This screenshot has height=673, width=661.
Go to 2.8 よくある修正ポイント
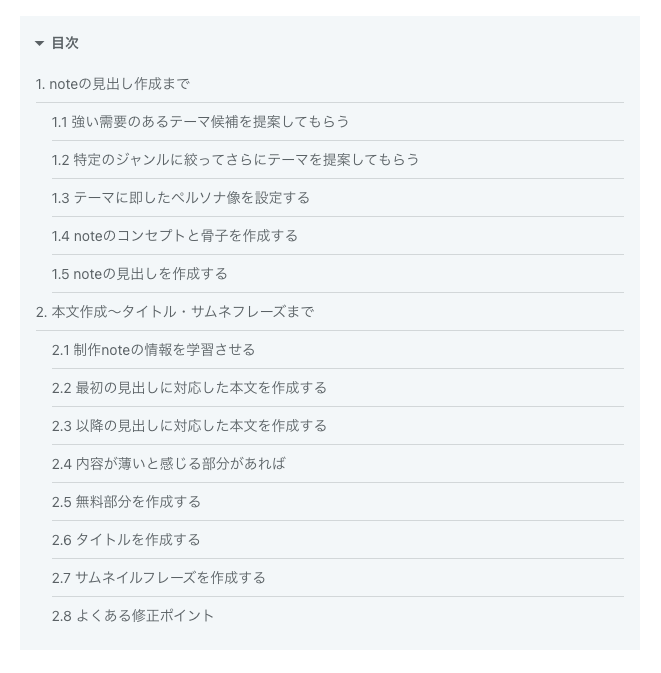pos(132,616)
